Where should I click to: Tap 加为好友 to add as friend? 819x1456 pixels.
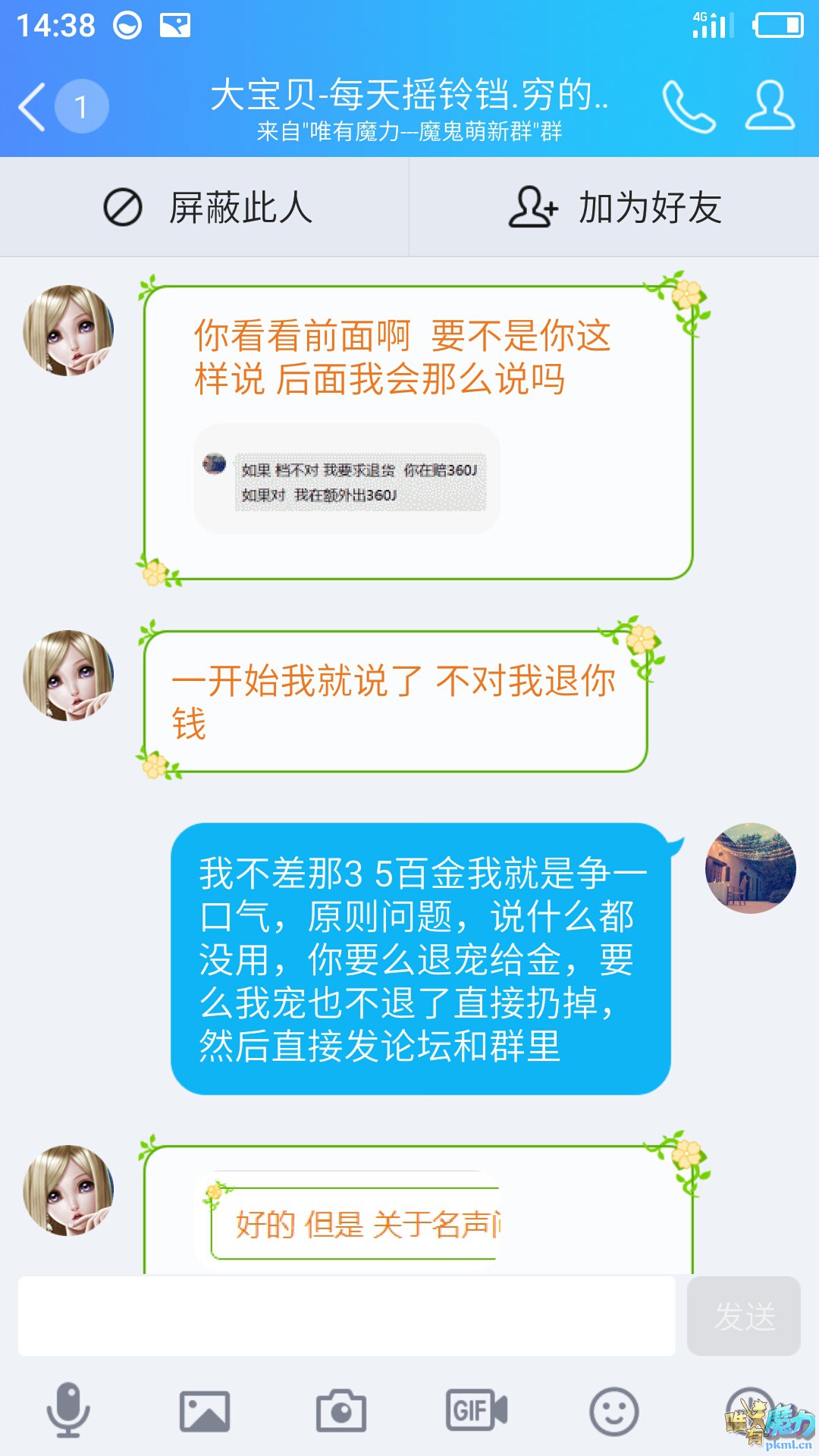[x=614, y=208]
